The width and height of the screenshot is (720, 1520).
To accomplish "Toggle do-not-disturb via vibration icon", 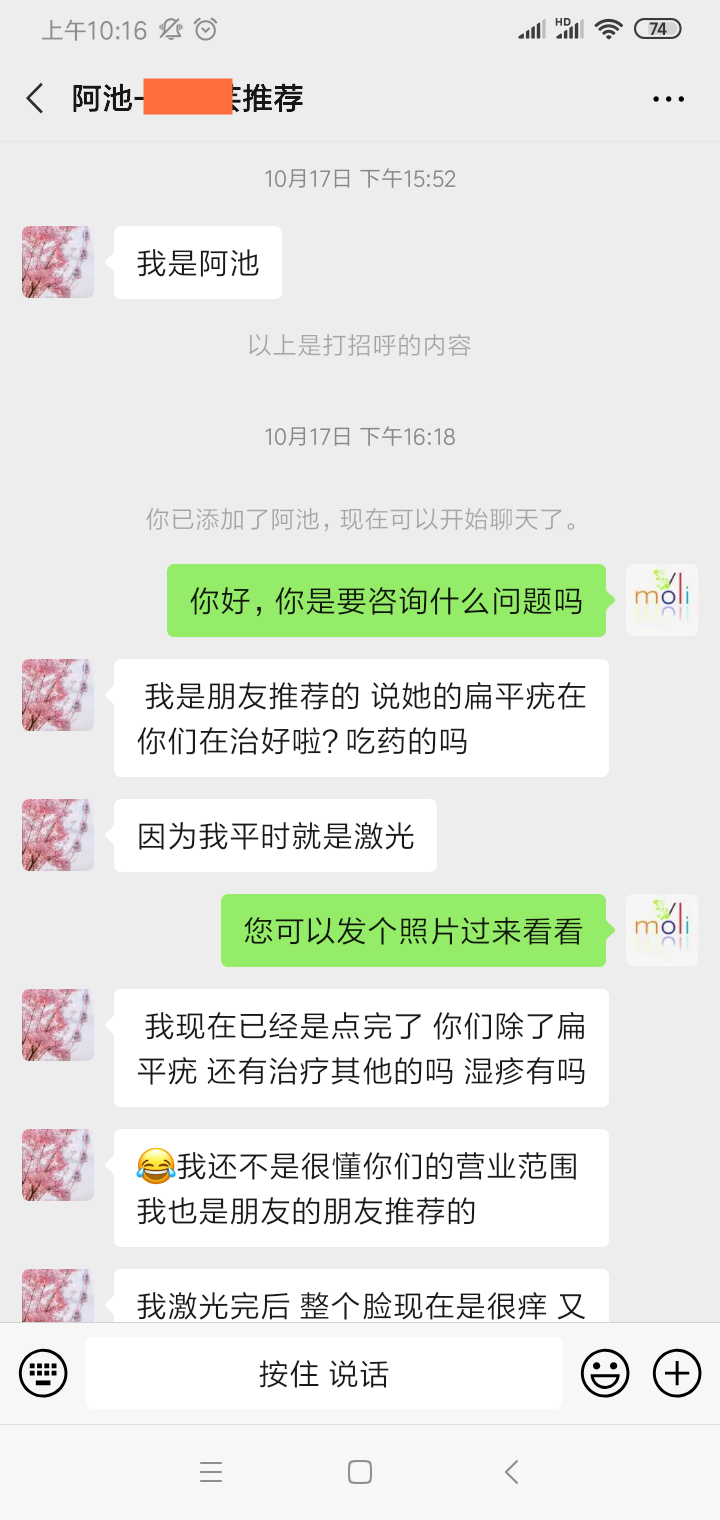I will click(172, 30).
